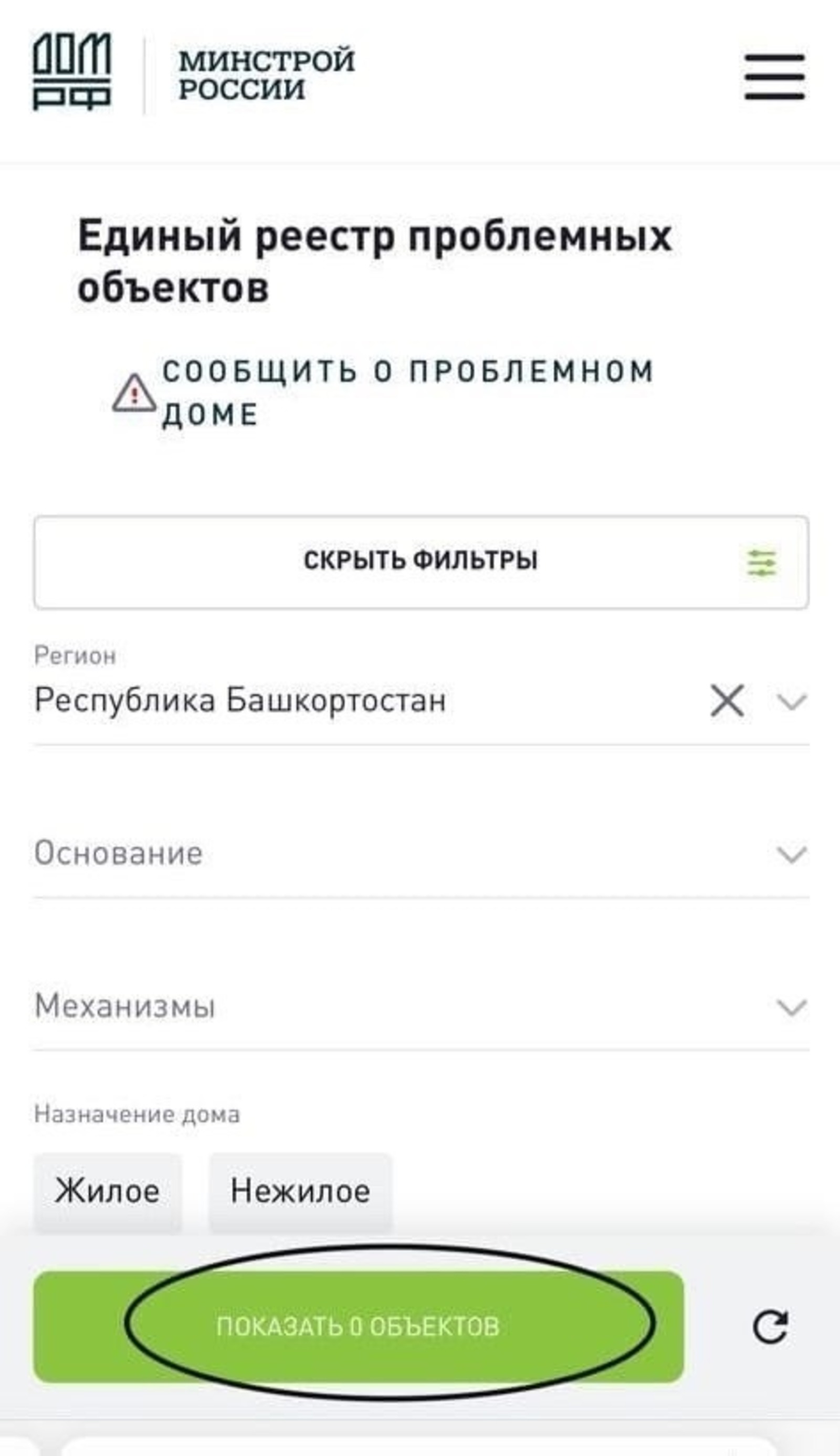The height and width of the screenshot is (1456, 840).
Task: Select the Нежилое chip
Action: point(300,1191)
